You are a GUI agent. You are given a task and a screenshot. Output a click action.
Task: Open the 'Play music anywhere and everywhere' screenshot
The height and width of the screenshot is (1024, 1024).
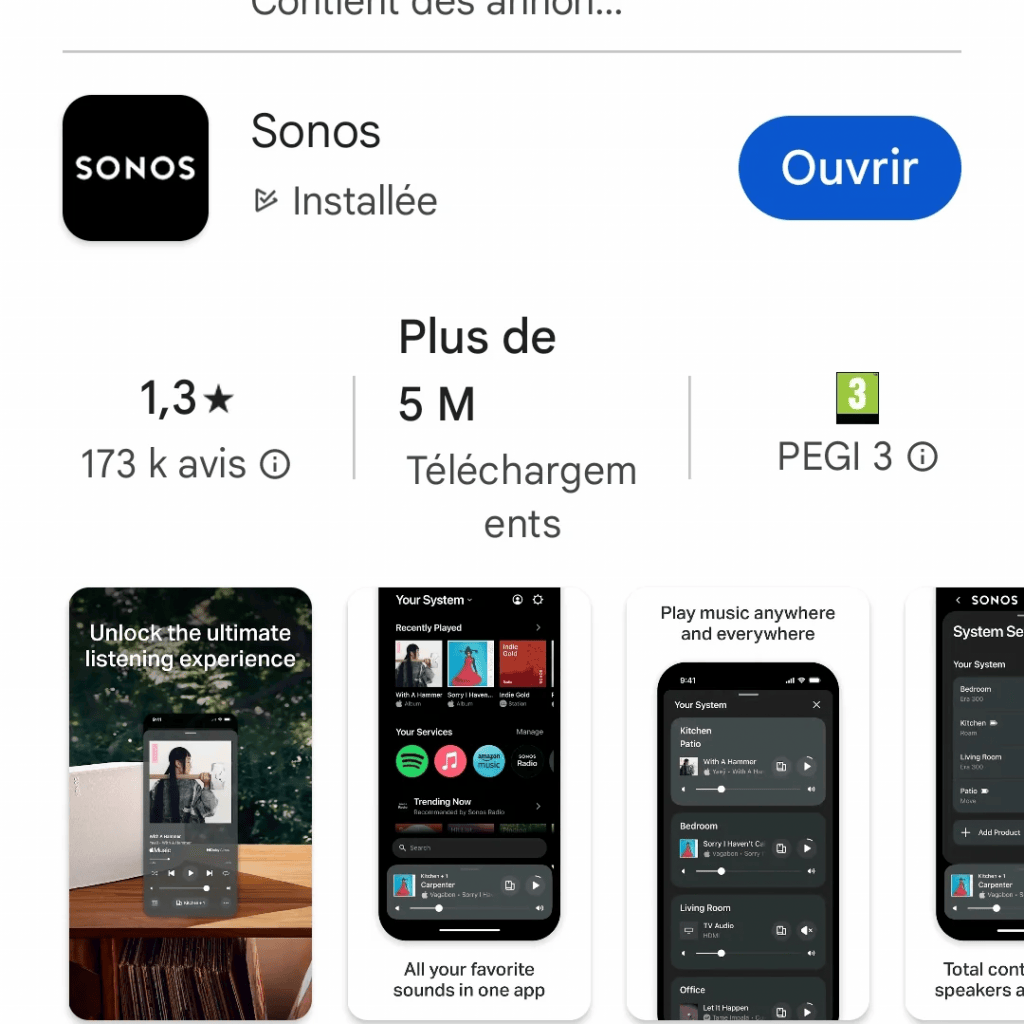click(x=747, y=803)
